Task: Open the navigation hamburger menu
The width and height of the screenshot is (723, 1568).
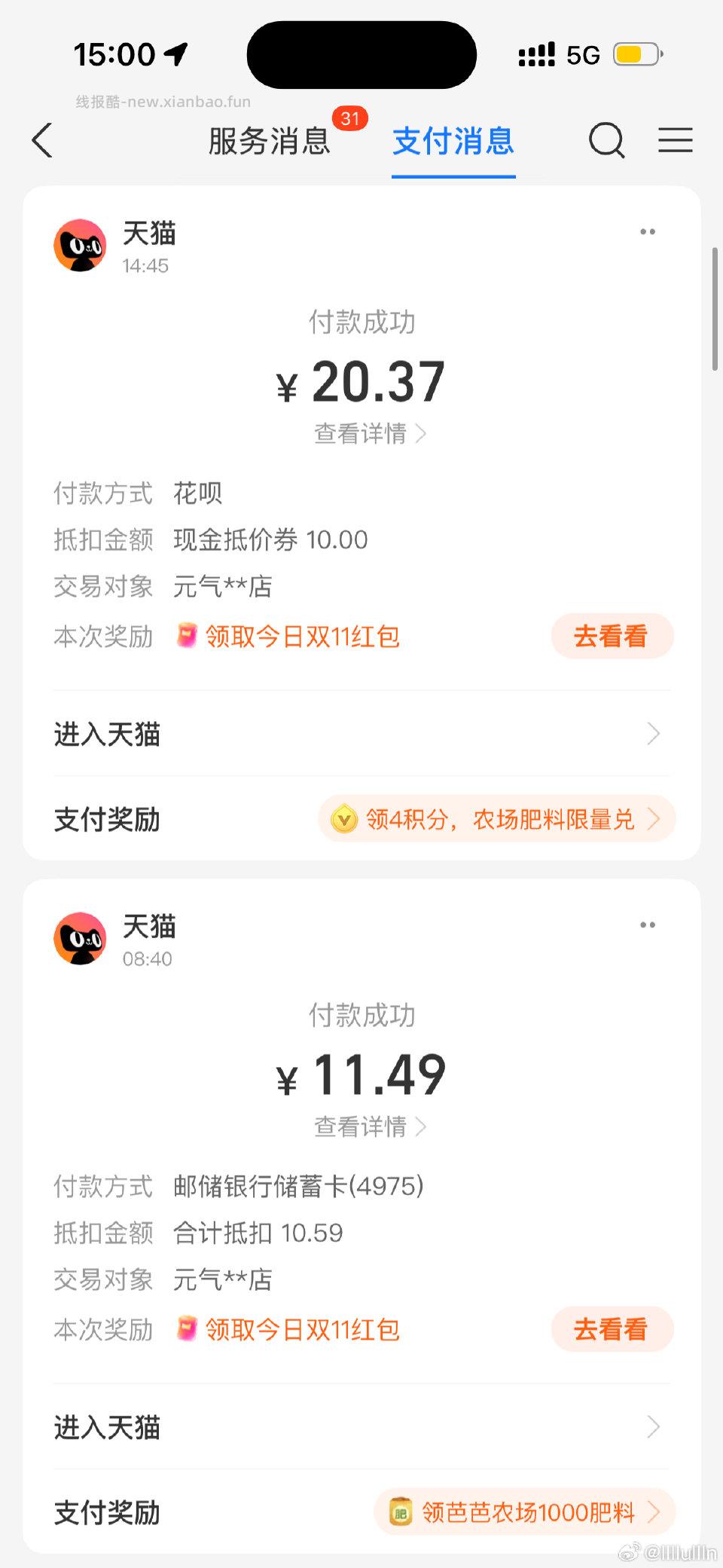Action: click(x=675, y=141)
